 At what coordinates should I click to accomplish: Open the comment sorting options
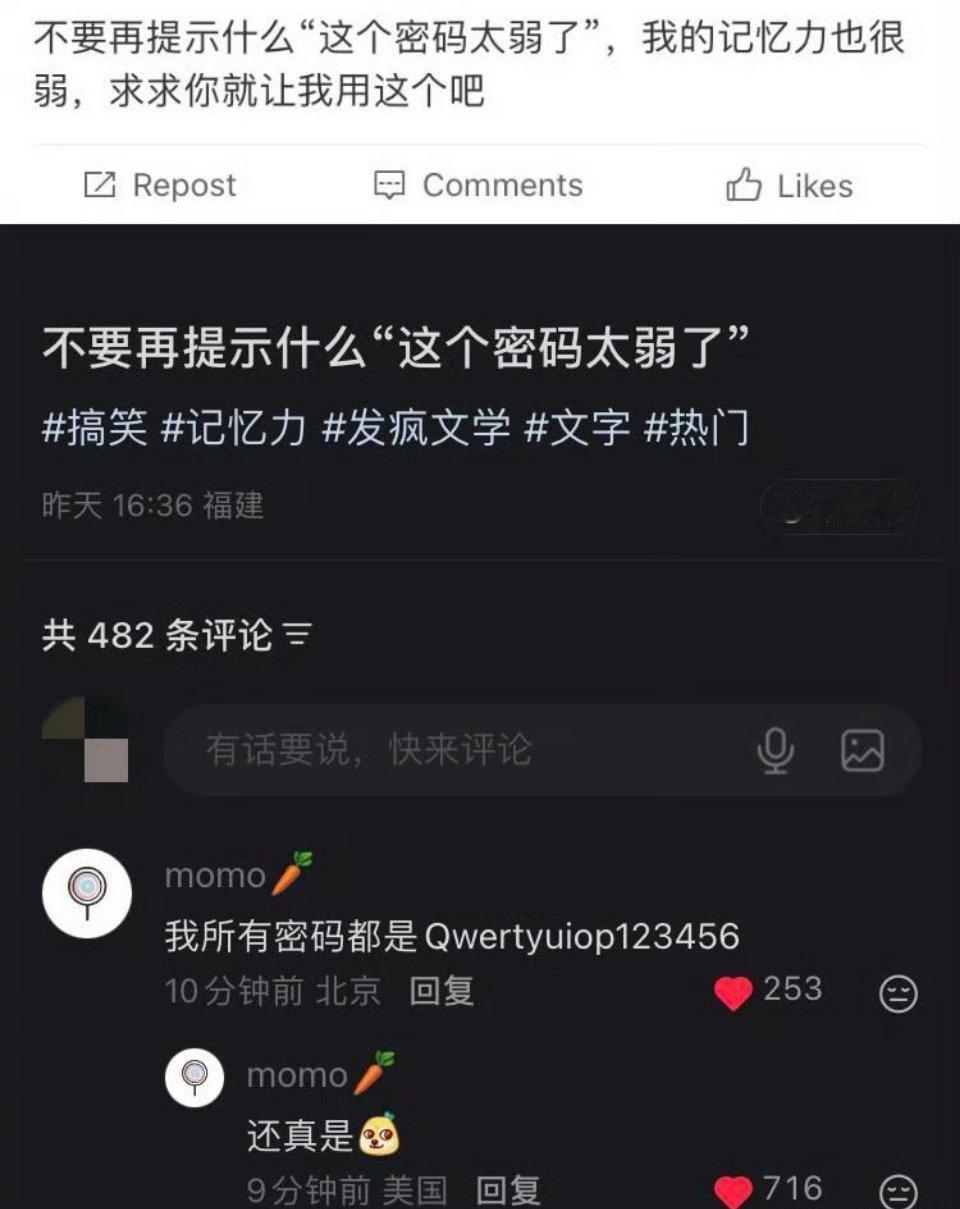click(298, 632)
